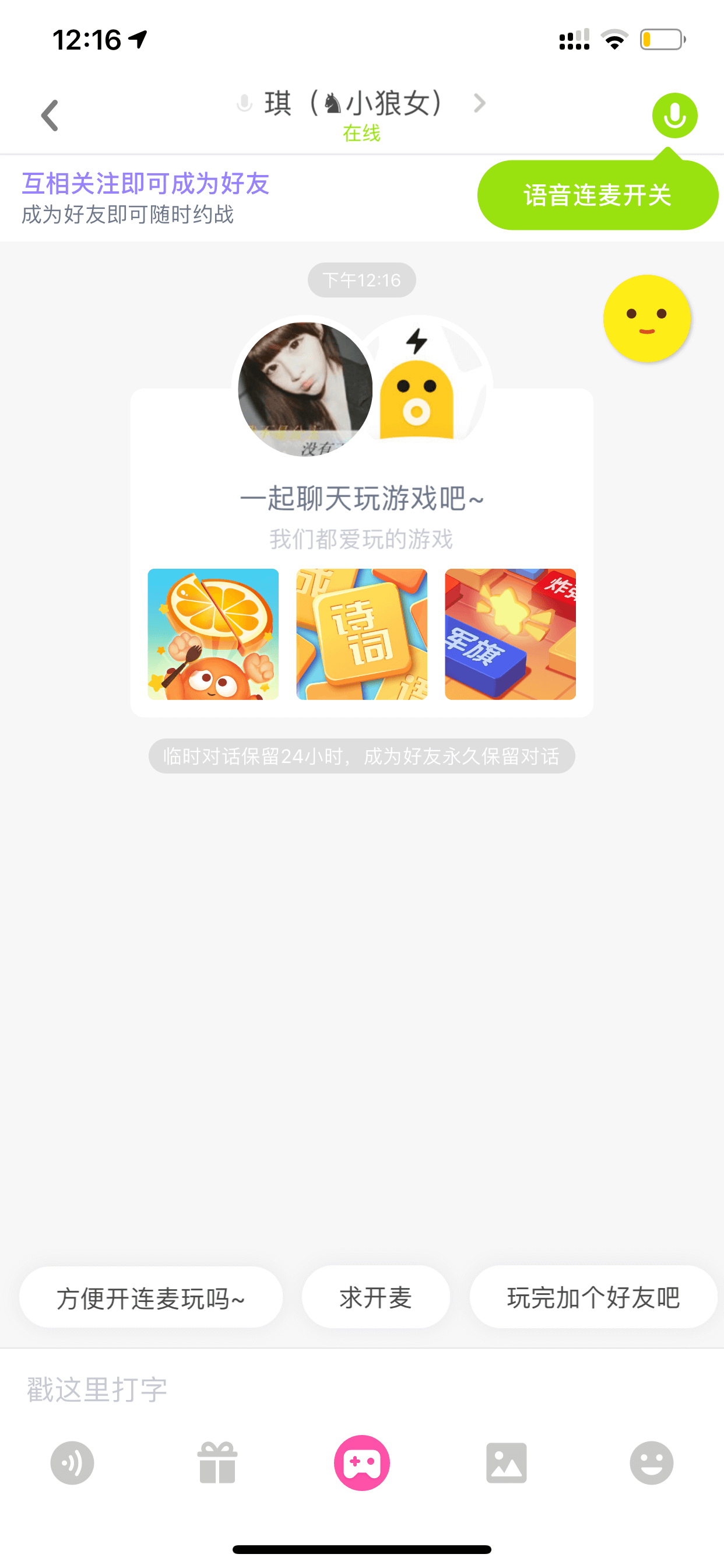
Task: Open the image picker icon
Action: 506,1462
